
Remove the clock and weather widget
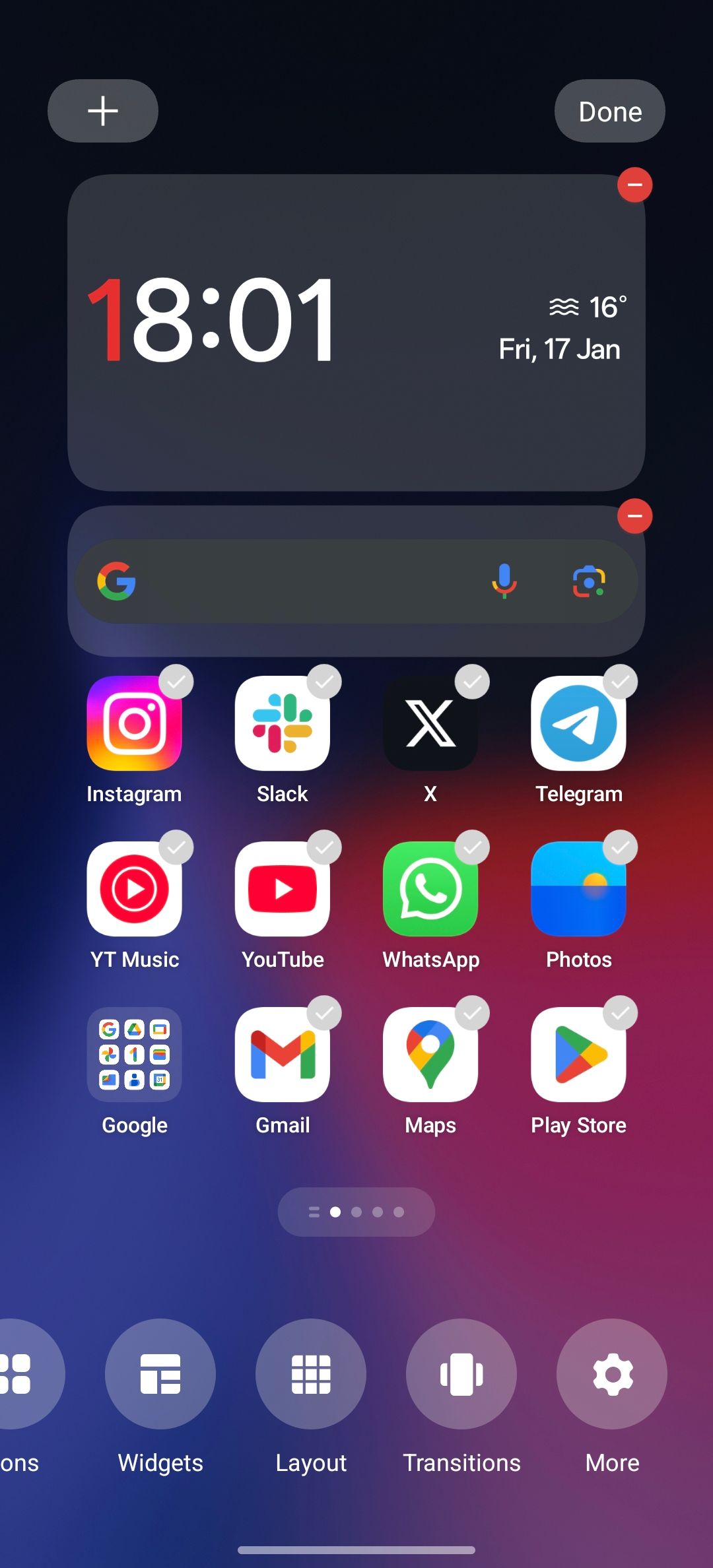(634, 185)
